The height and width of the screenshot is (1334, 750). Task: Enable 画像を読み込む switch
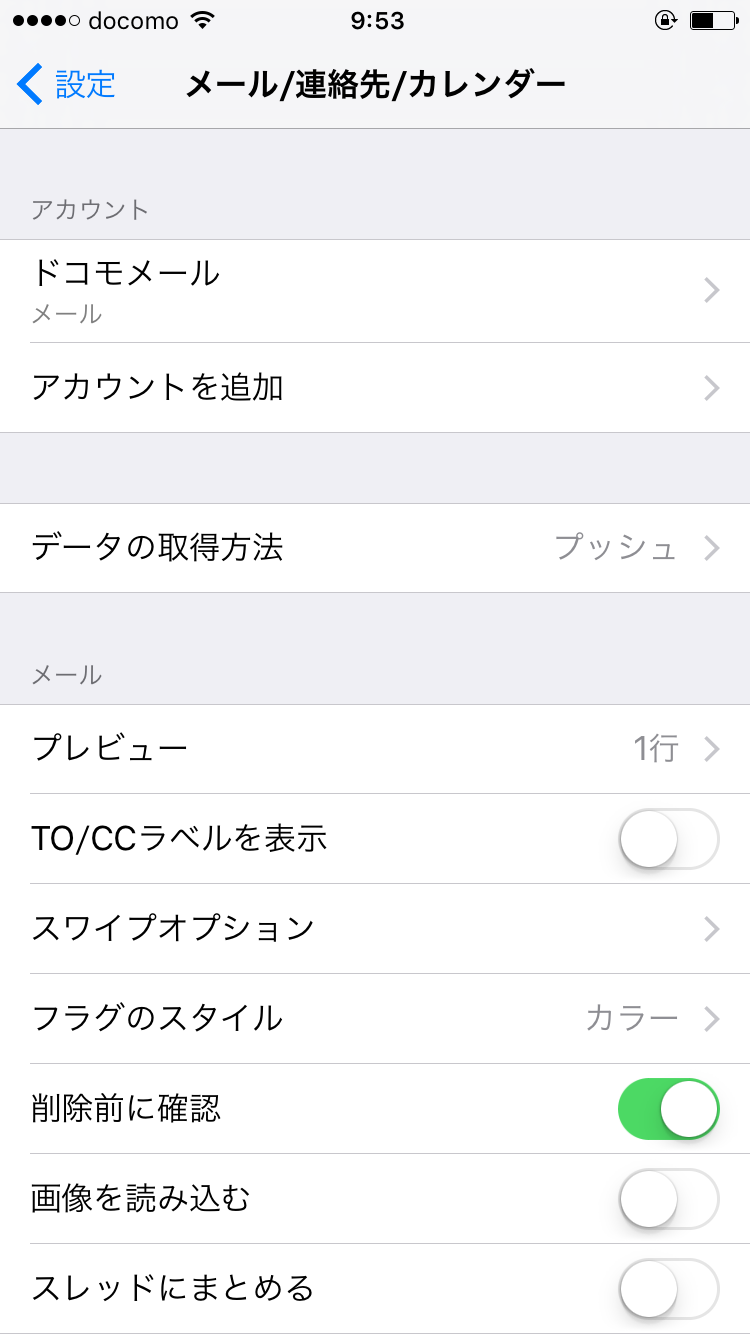tap(669, 1199)
